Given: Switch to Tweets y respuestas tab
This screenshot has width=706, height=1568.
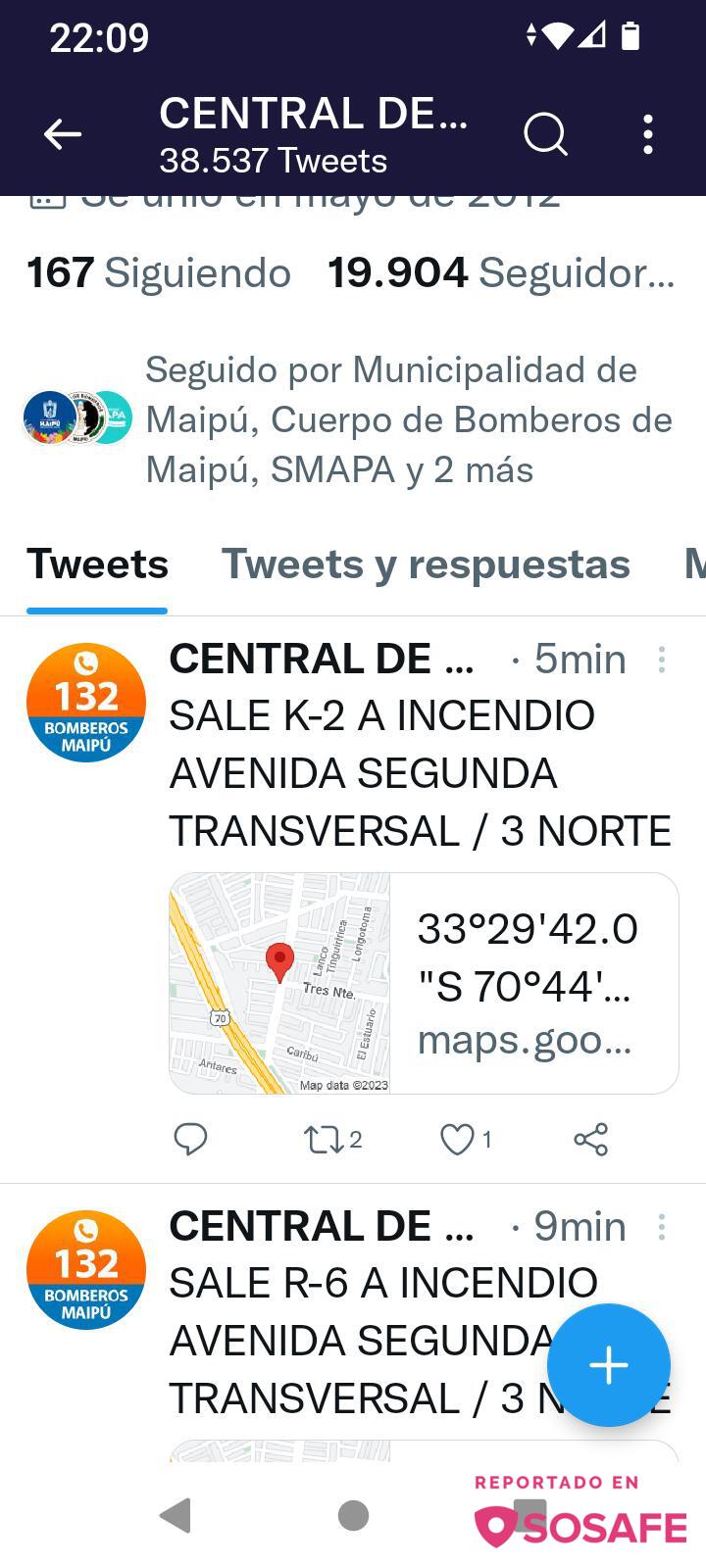Looking at the screenshot, I should pos(426,564).
